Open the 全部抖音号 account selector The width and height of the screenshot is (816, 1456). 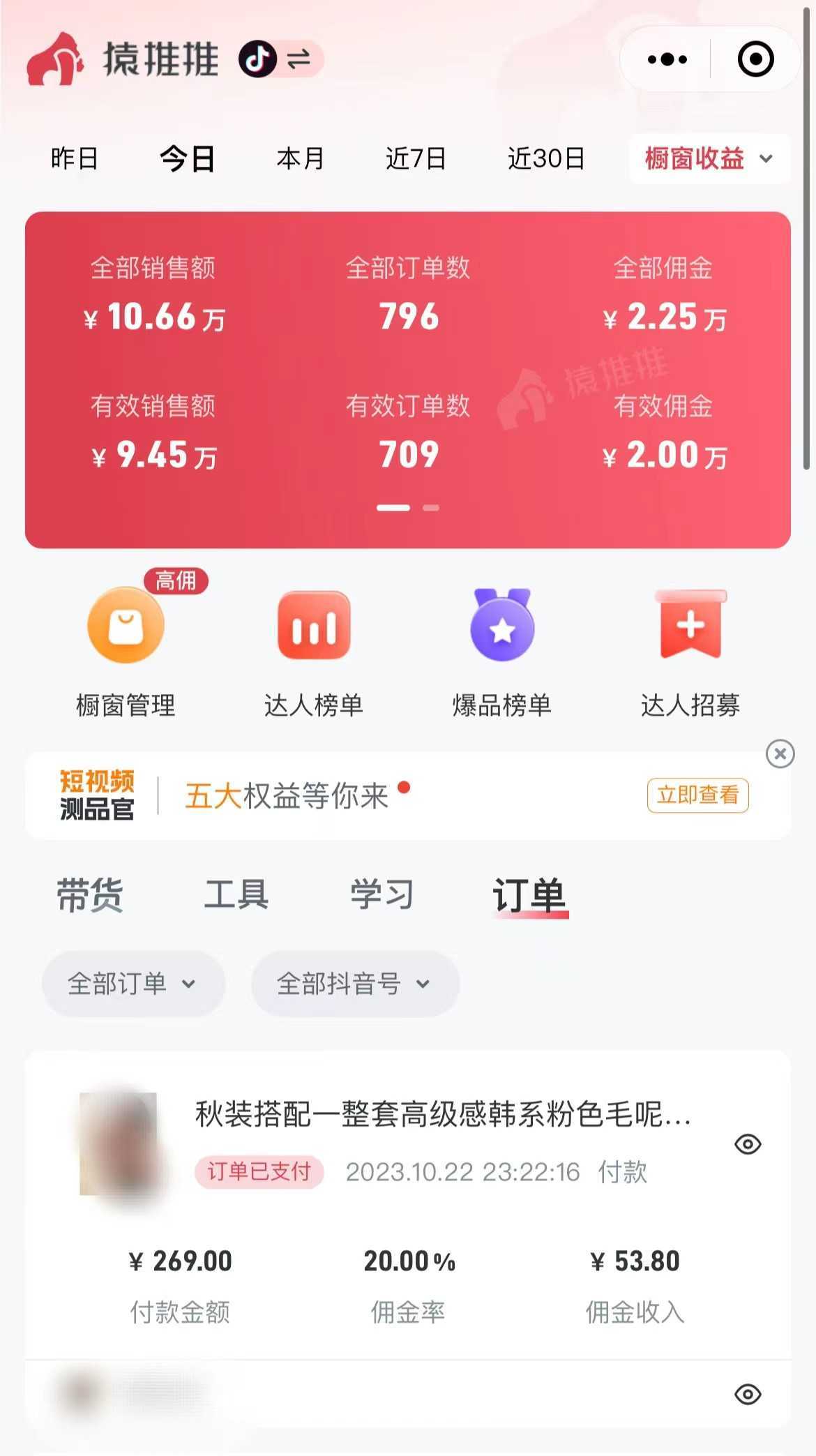pyautogui.click(x=355, y=984)
